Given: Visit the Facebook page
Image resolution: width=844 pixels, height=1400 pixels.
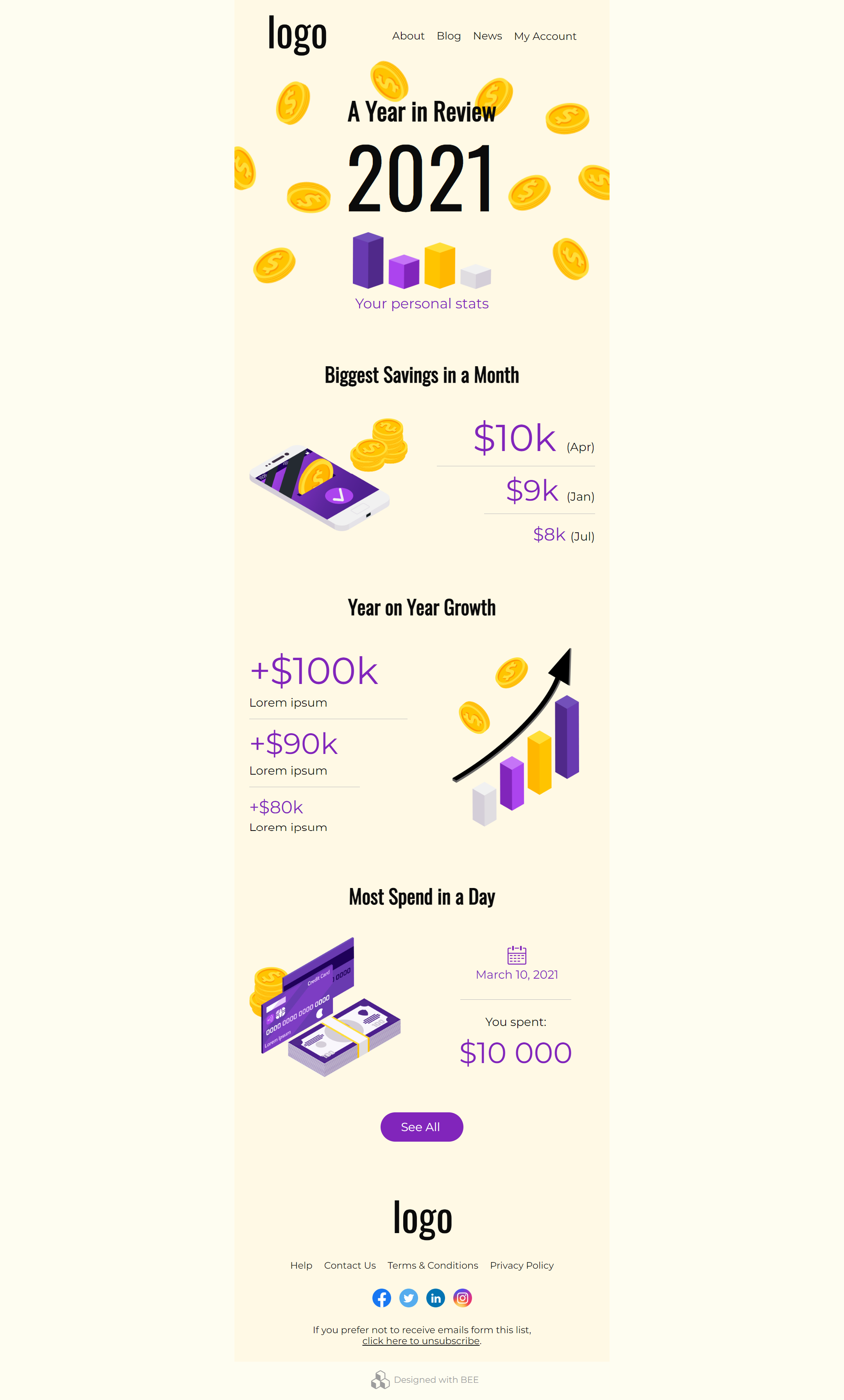Looking at the screenshot, I should pos(382,1298).
